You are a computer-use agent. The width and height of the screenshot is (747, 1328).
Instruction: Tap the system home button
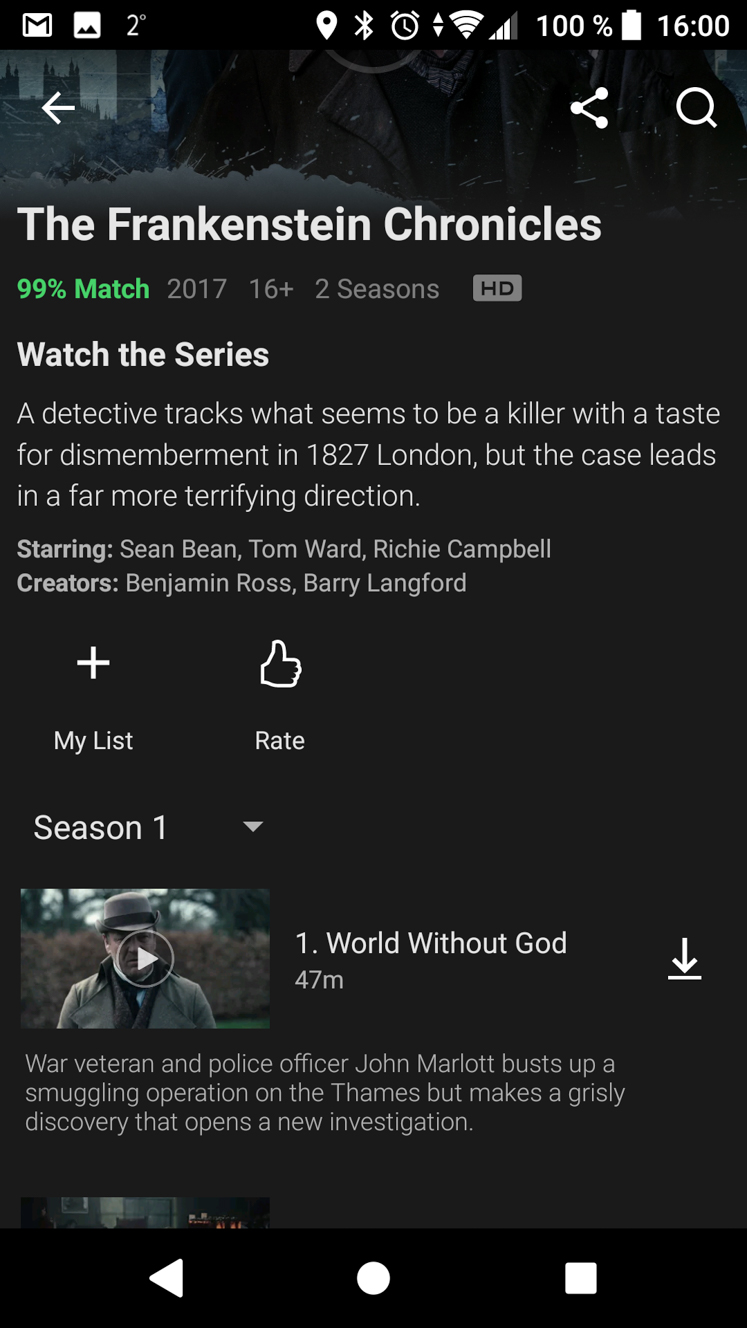373,1277
